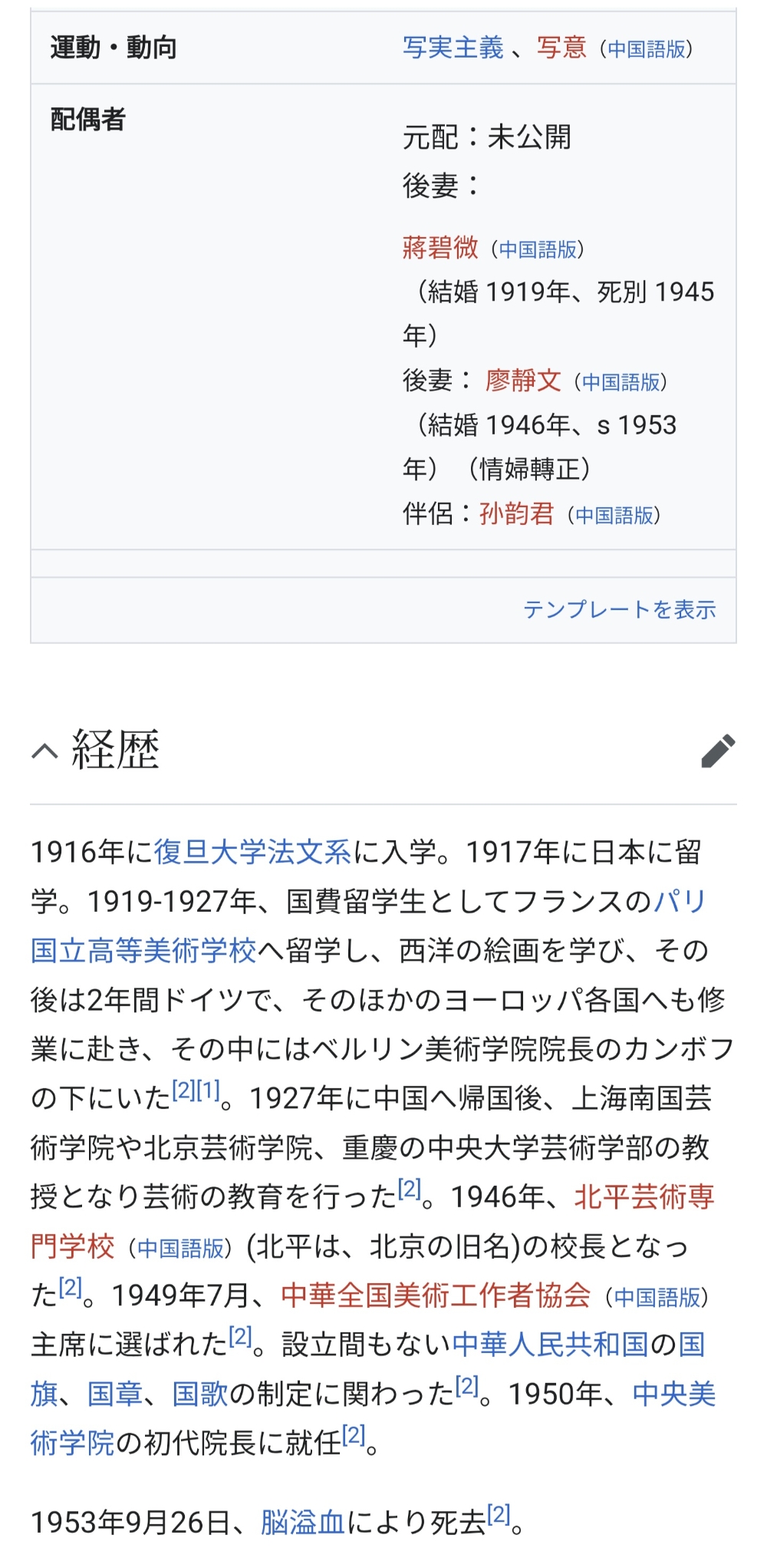The width and height of the screenshot is (767, 1568).
Task: Open Chinese version link beside 廖靜文
Action: tap(621, 382)
